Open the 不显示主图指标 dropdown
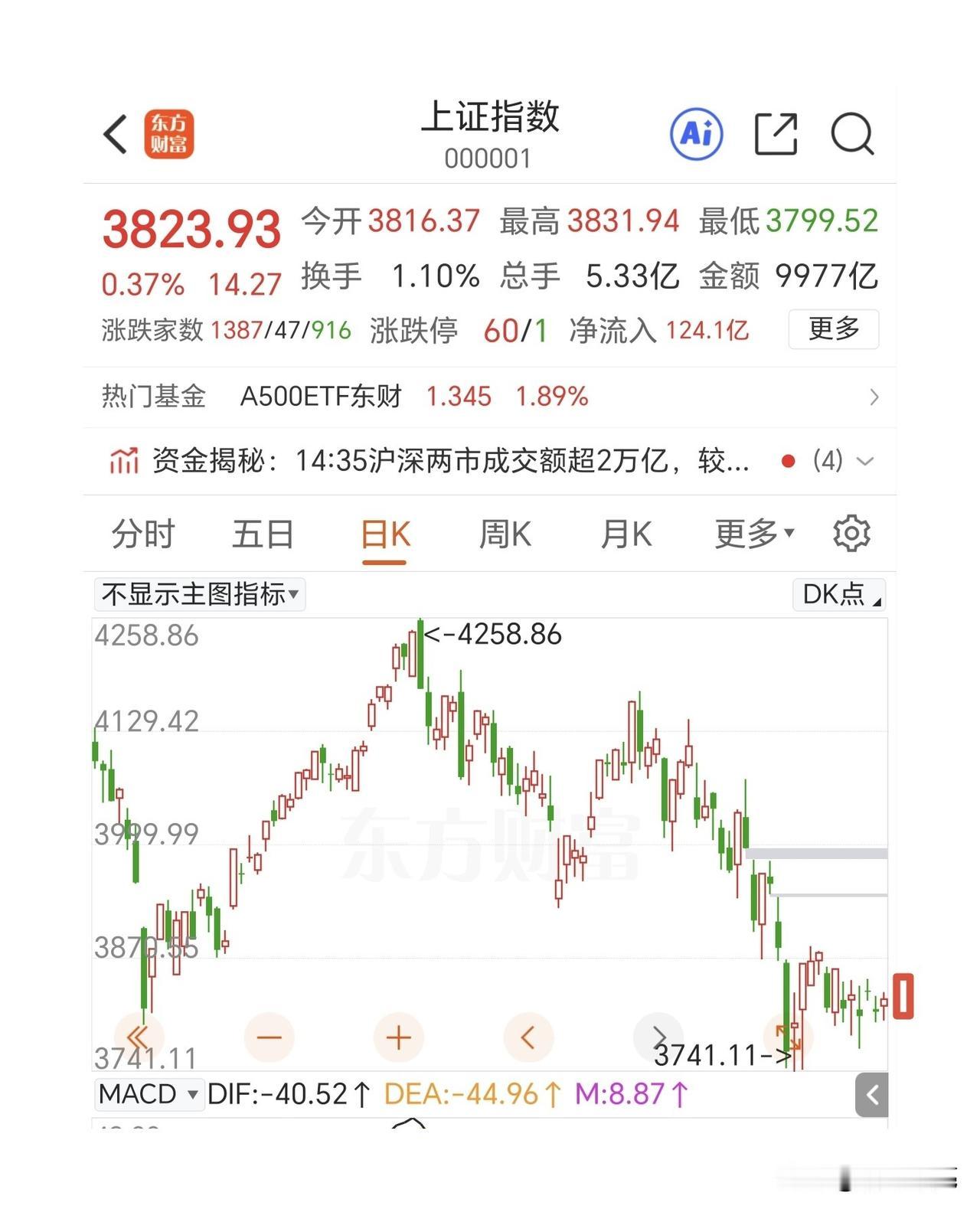 [199, 594]
